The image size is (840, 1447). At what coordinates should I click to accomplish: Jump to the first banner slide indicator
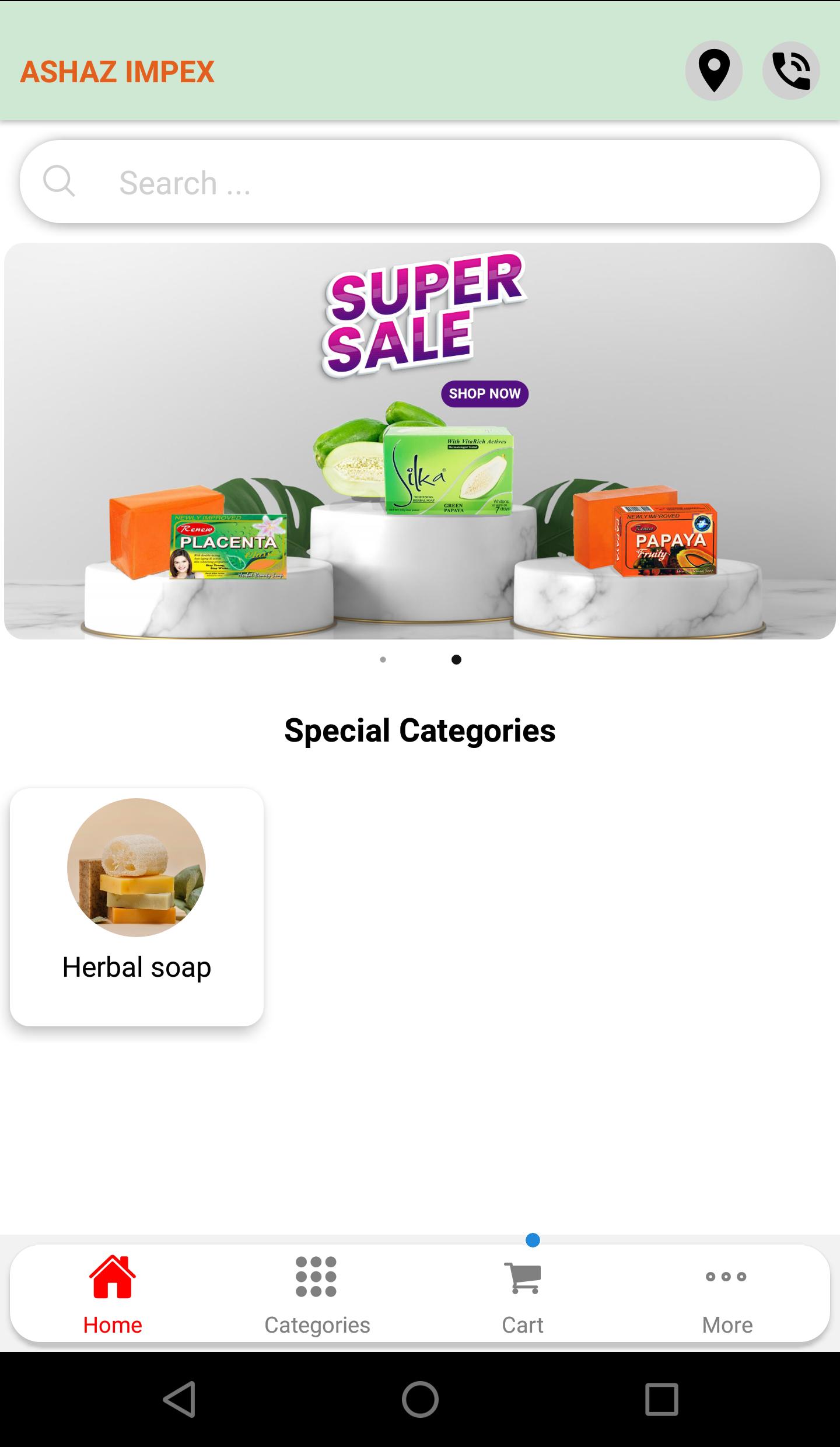point(383,659)
